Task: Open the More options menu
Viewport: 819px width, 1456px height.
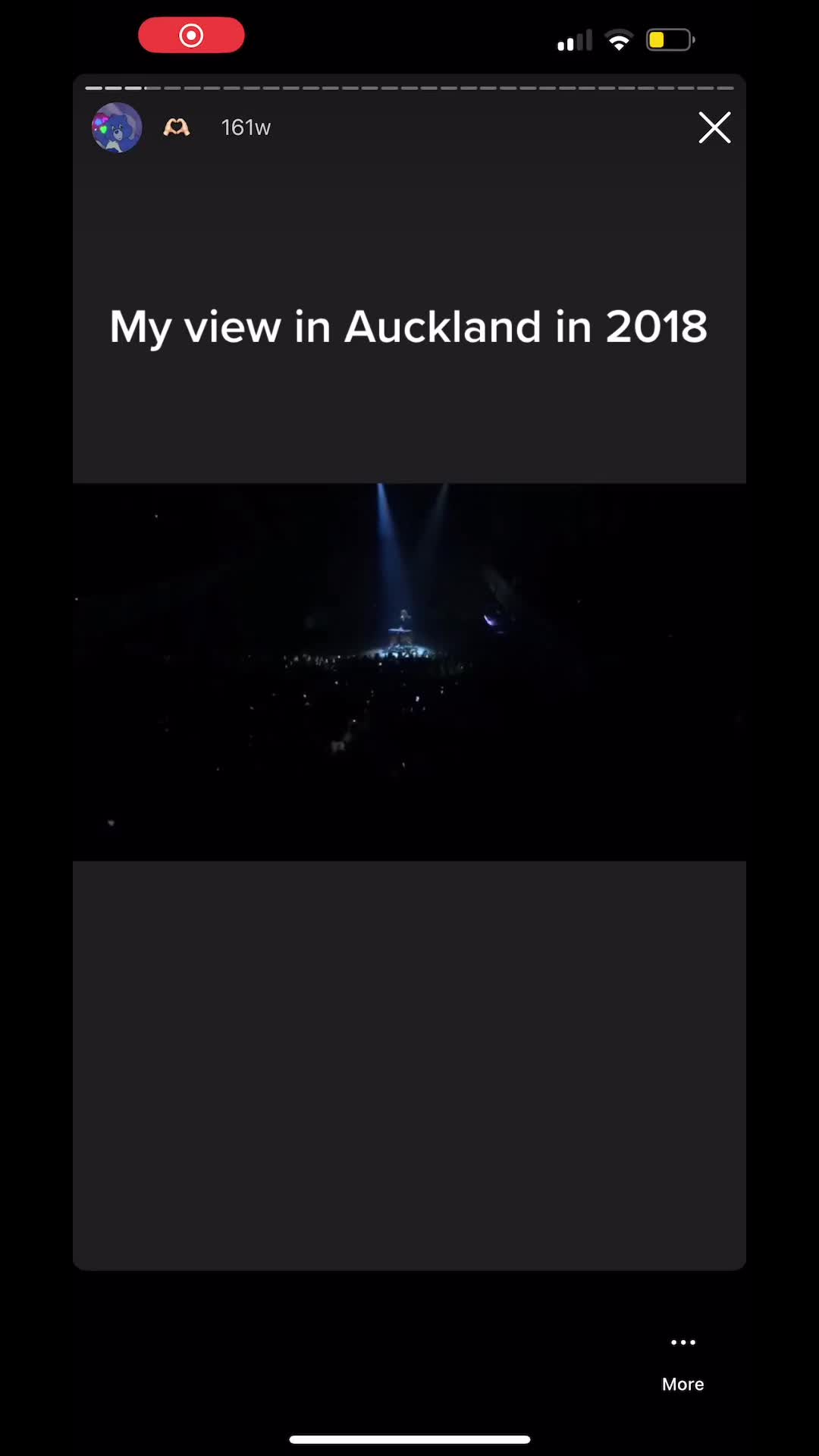Action: tap(682, 1363)
